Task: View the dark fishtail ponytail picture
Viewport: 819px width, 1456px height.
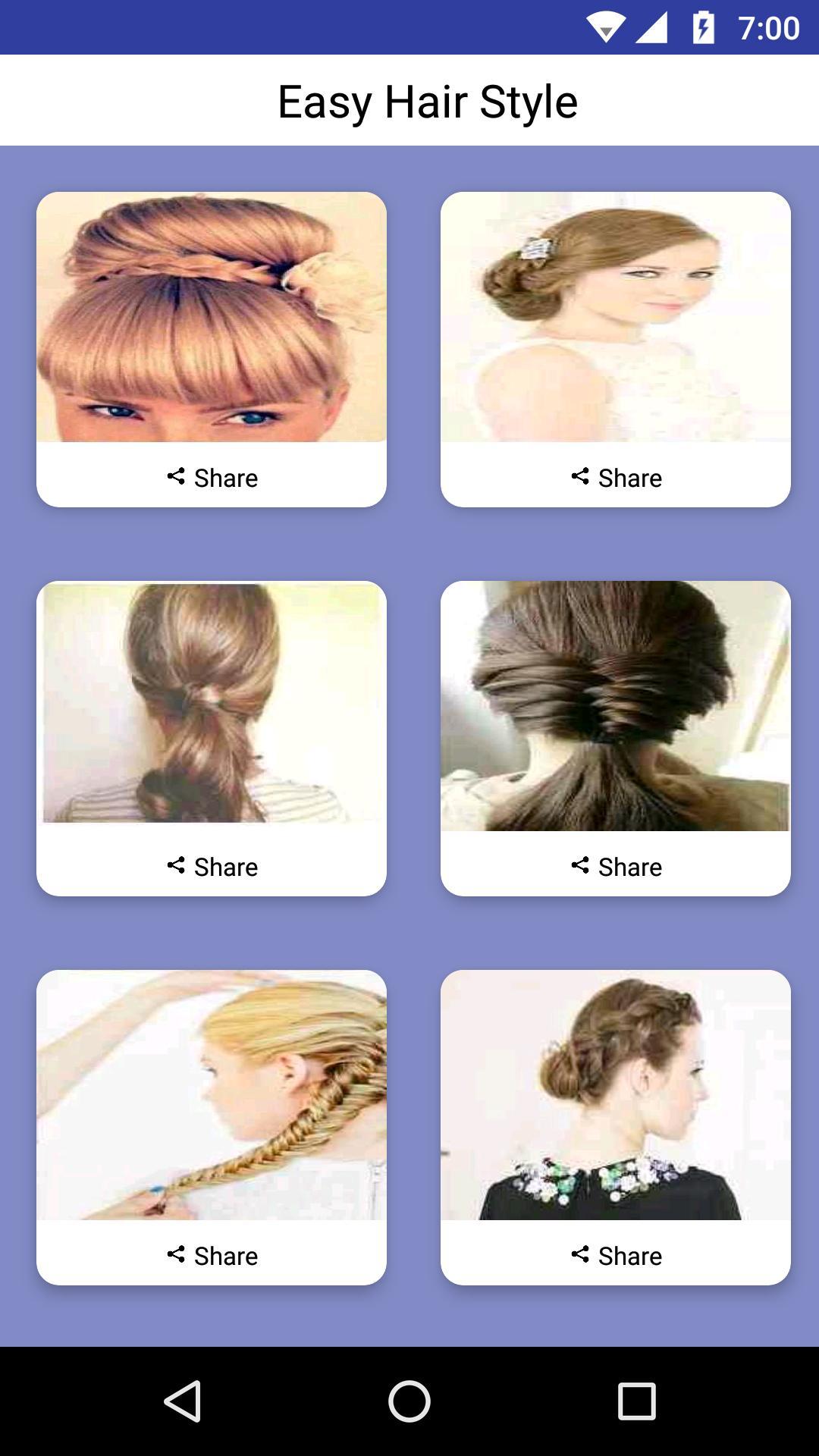Action: (x=616, y=706)
